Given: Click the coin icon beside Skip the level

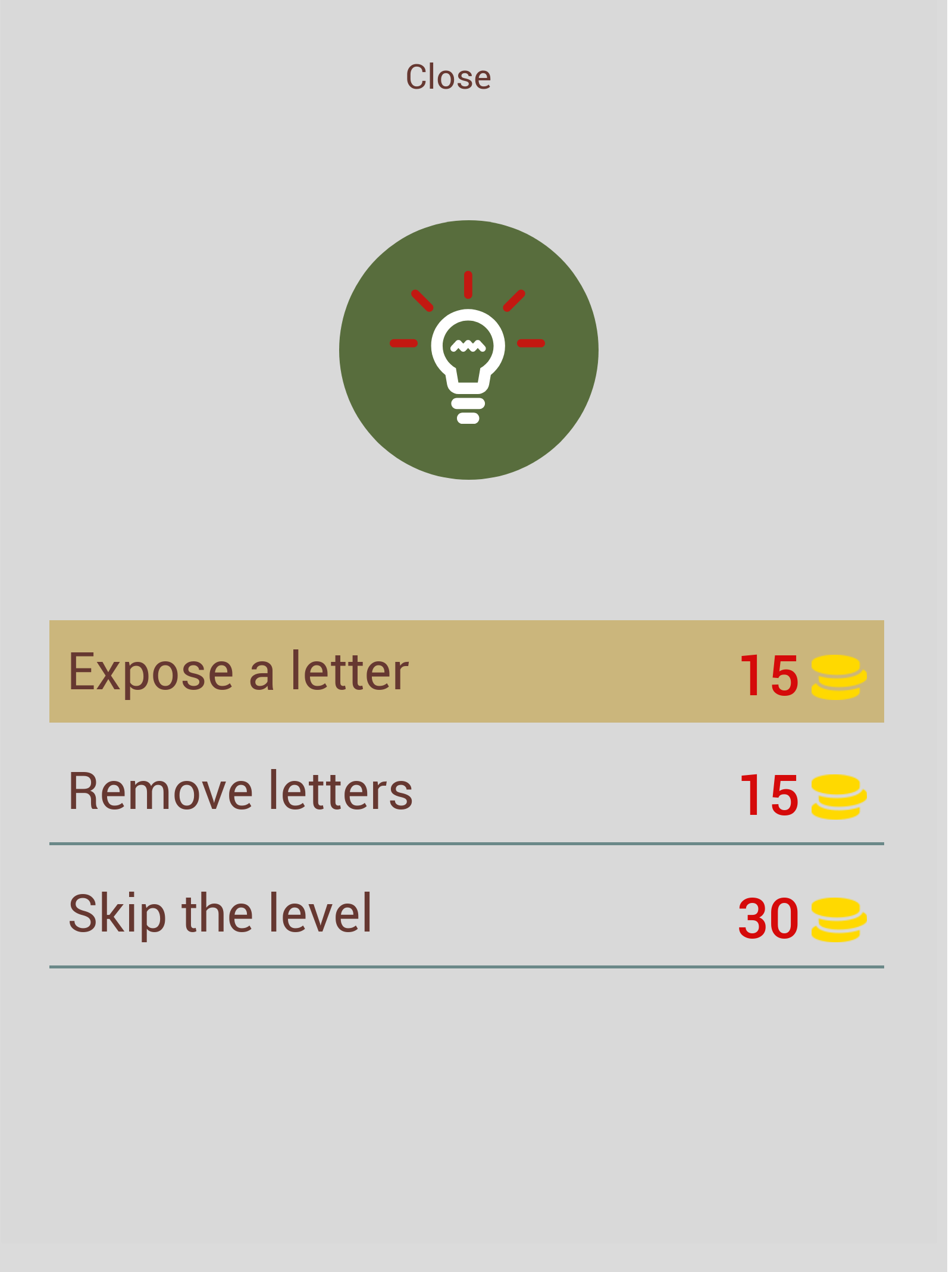Looking at the screenshot, I should tap(835, 920).
